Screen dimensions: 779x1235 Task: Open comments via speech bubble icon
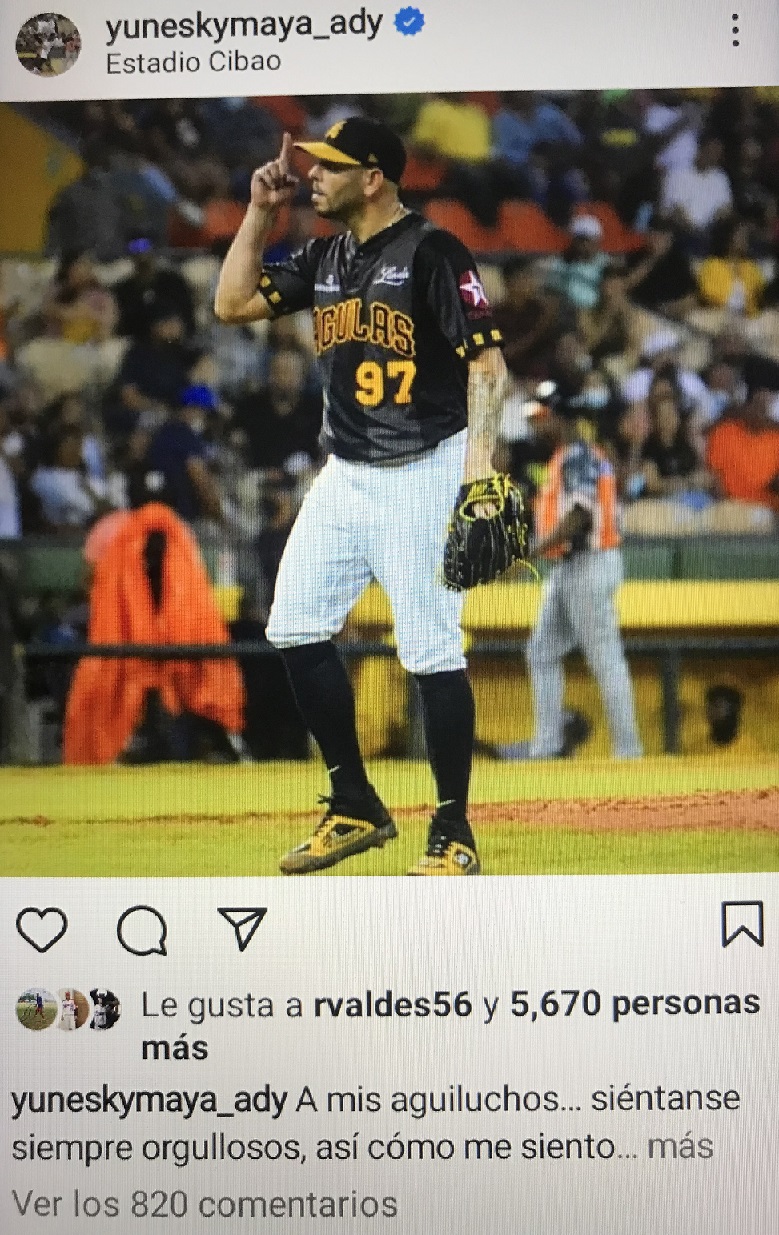141,930
